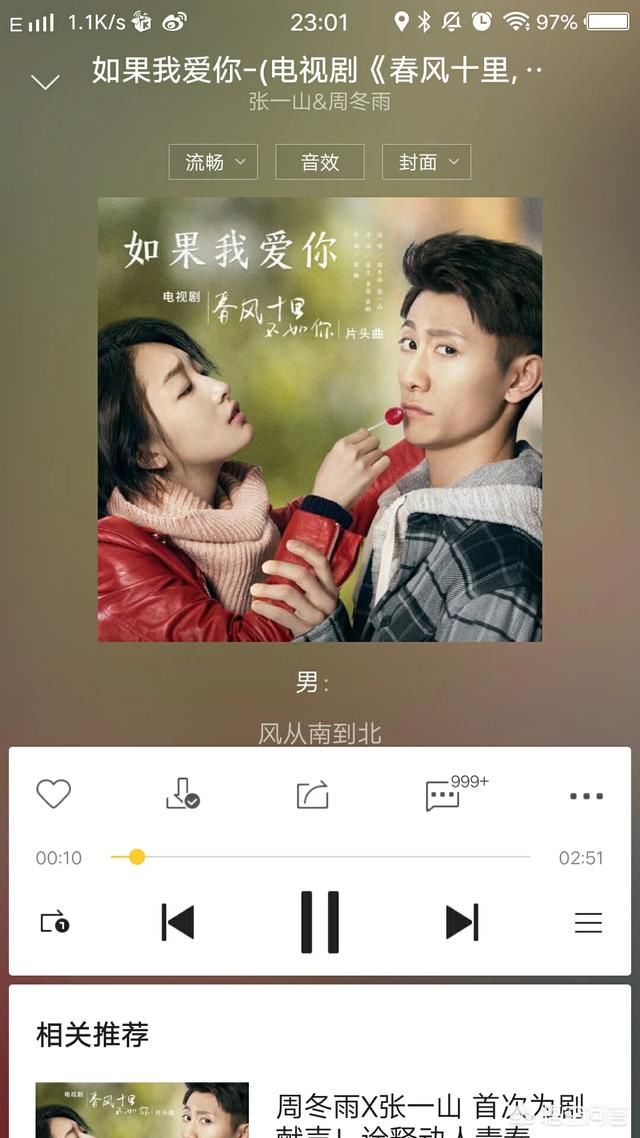
Task: Tap the download icon
Action: click(x=182, y=795)
